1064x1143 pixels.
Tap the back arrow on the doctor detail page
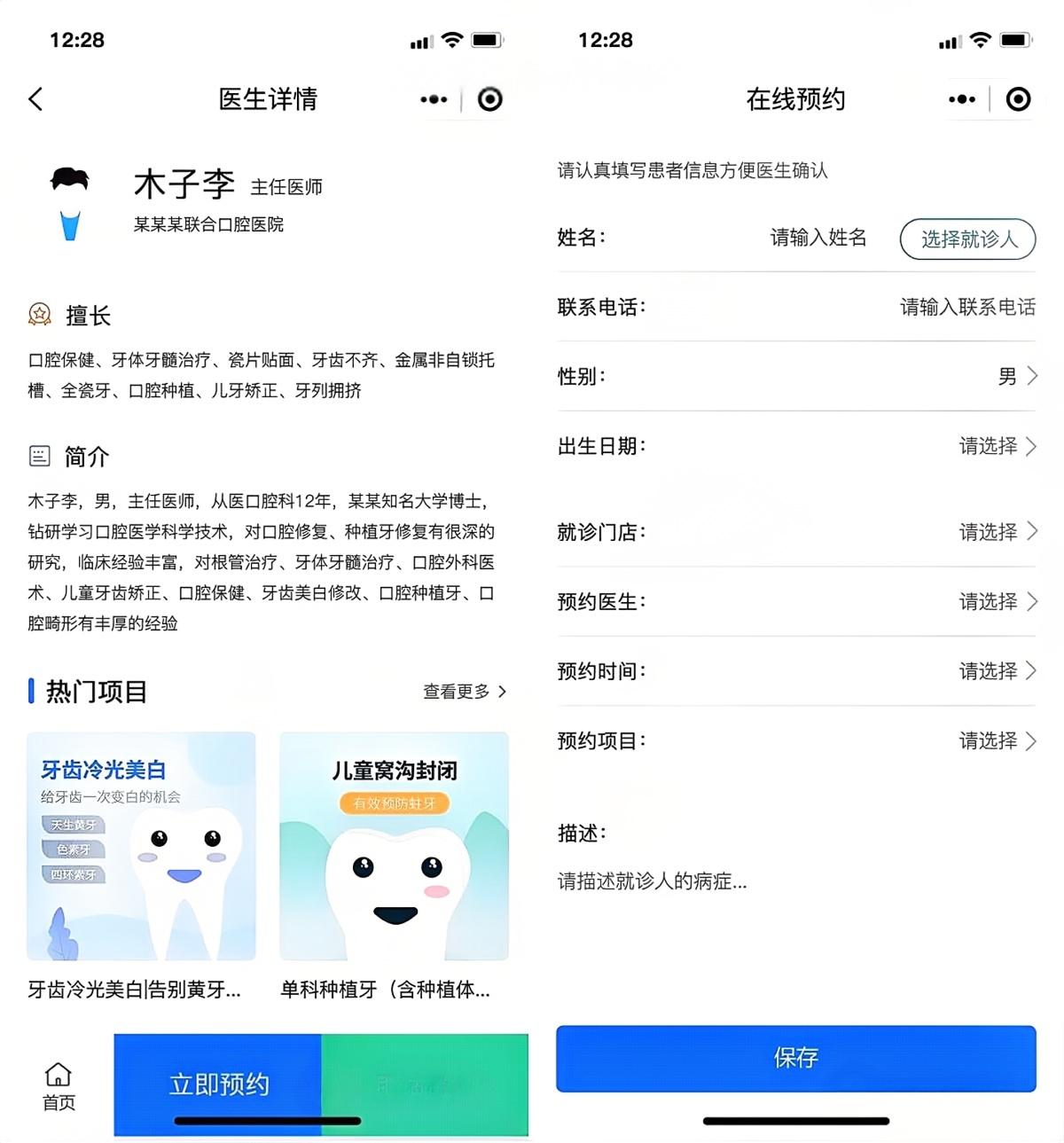click(35, 99)
